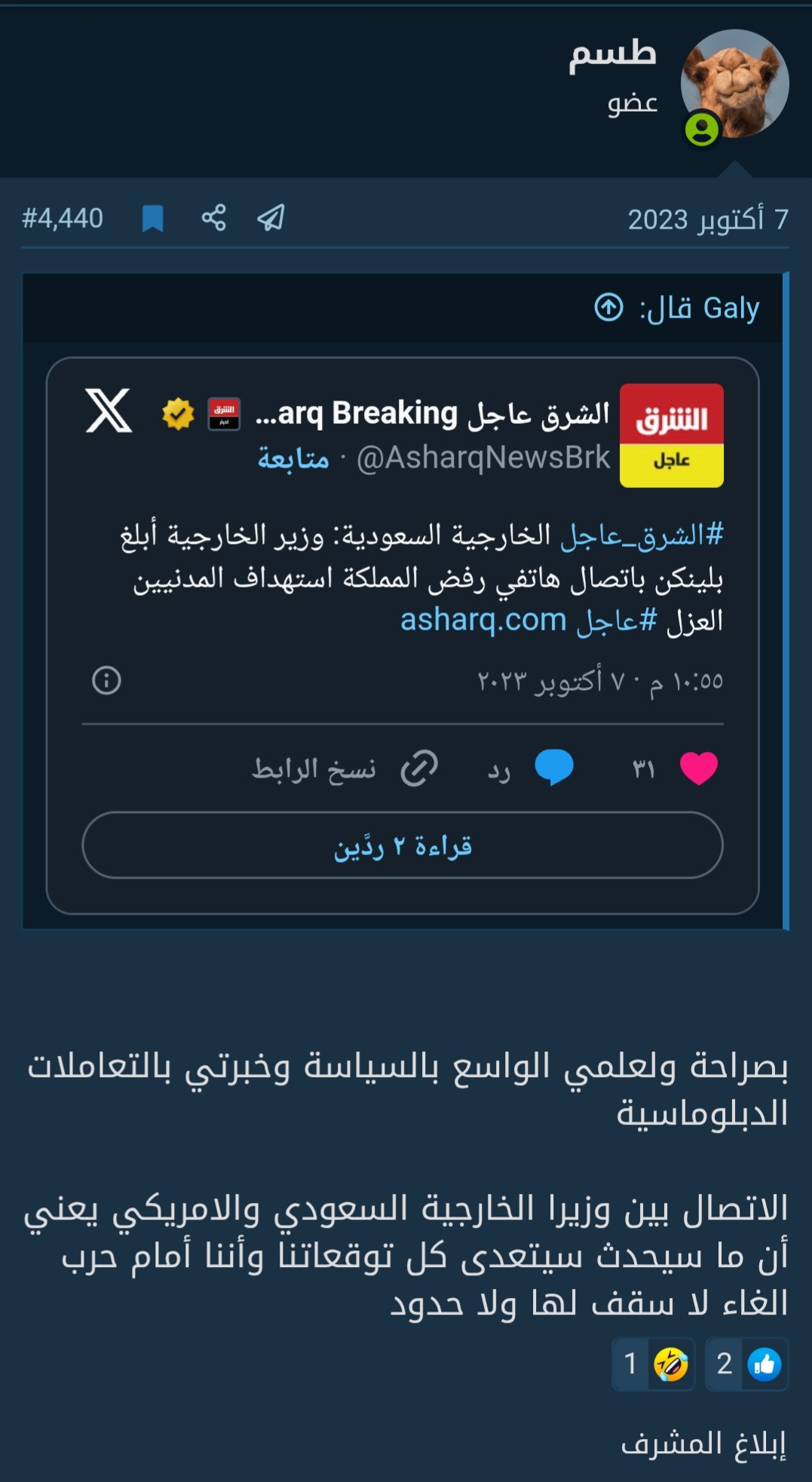The width and height of the screenshot is (812, 1482).
Task: Report post via إبلاغ المشرف
Action: coord(703,1444)
